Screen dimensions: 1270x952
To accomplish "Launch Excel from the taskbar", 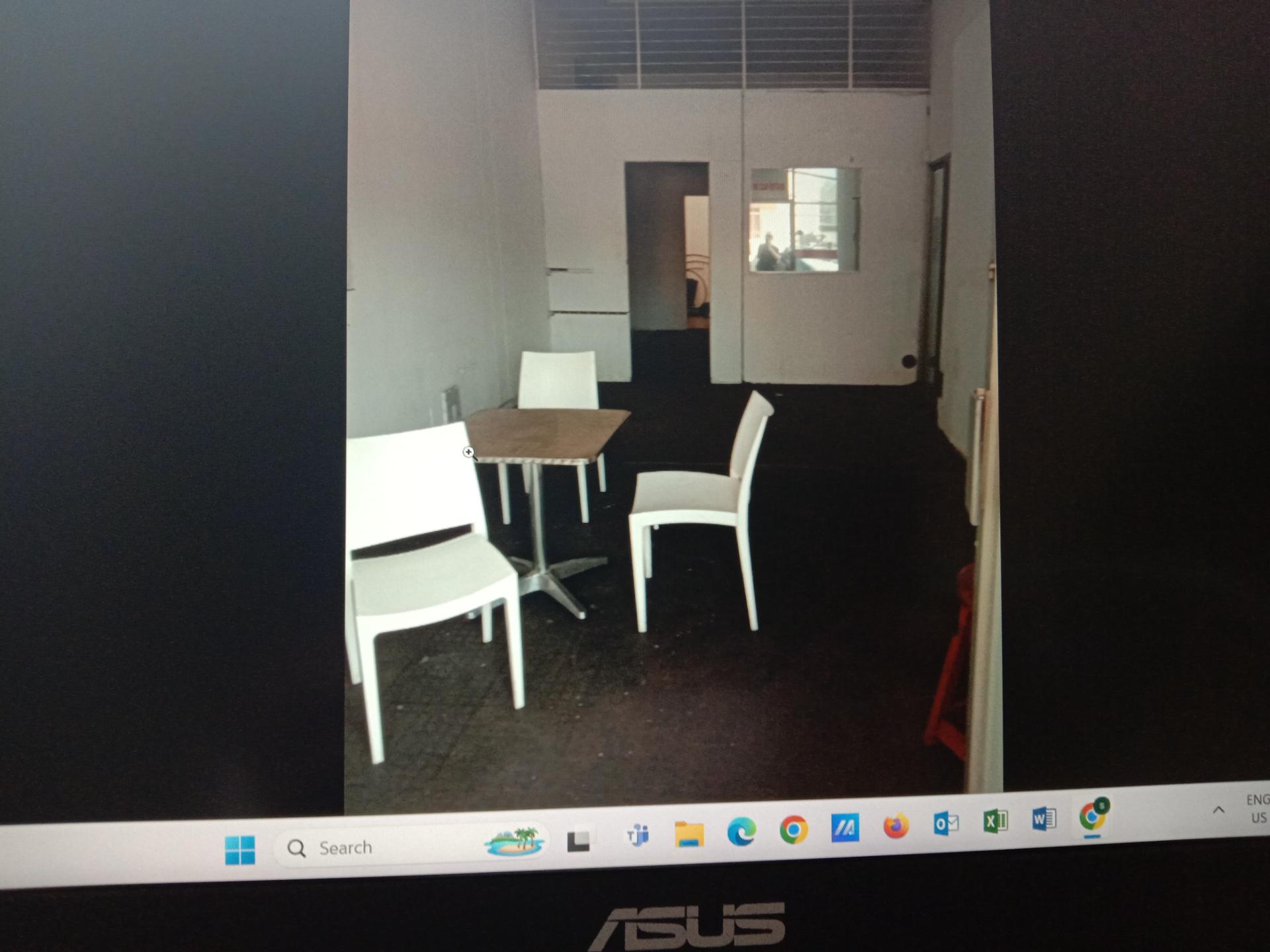I will click(995, 821).
